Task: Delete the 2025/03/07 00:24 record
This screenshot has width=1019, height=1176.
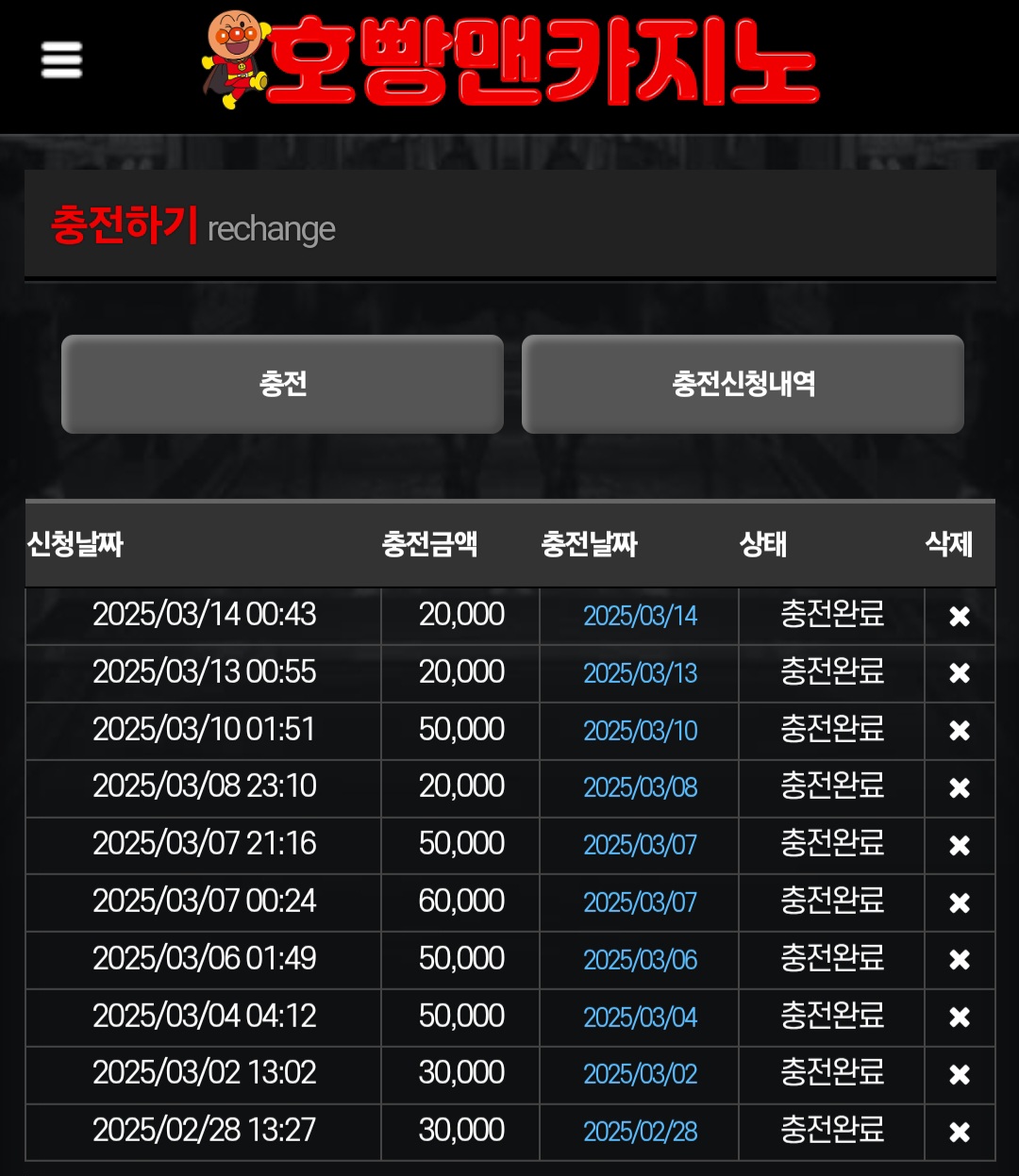Action: coord(959,903)
